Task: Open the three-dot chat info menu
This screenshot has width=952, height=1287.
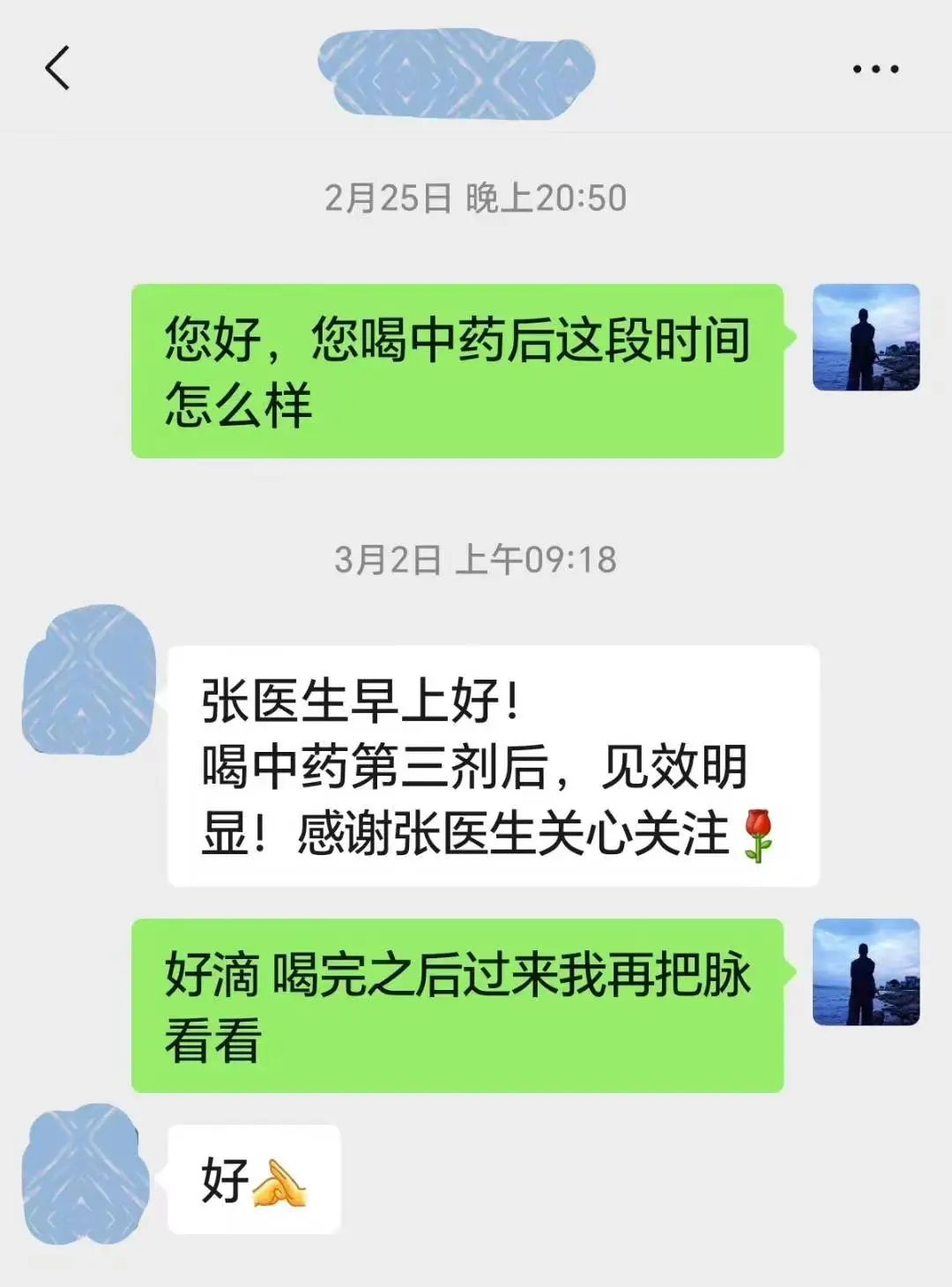Action: [875, 69]
